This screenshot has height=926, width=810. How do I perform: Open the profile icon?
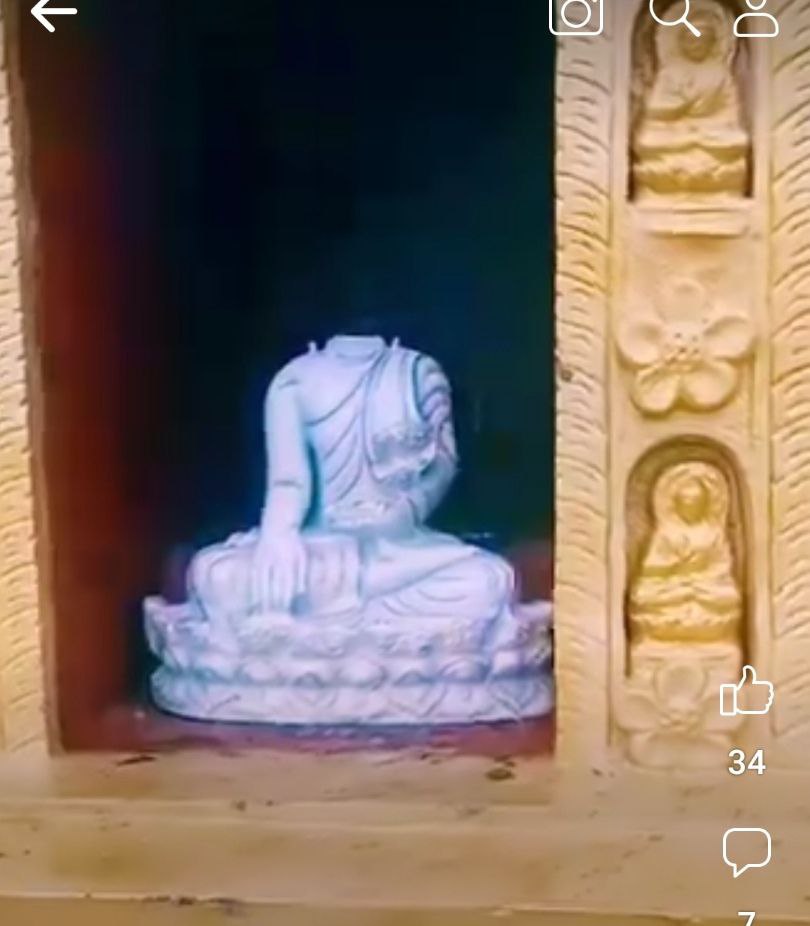[756, 16]
